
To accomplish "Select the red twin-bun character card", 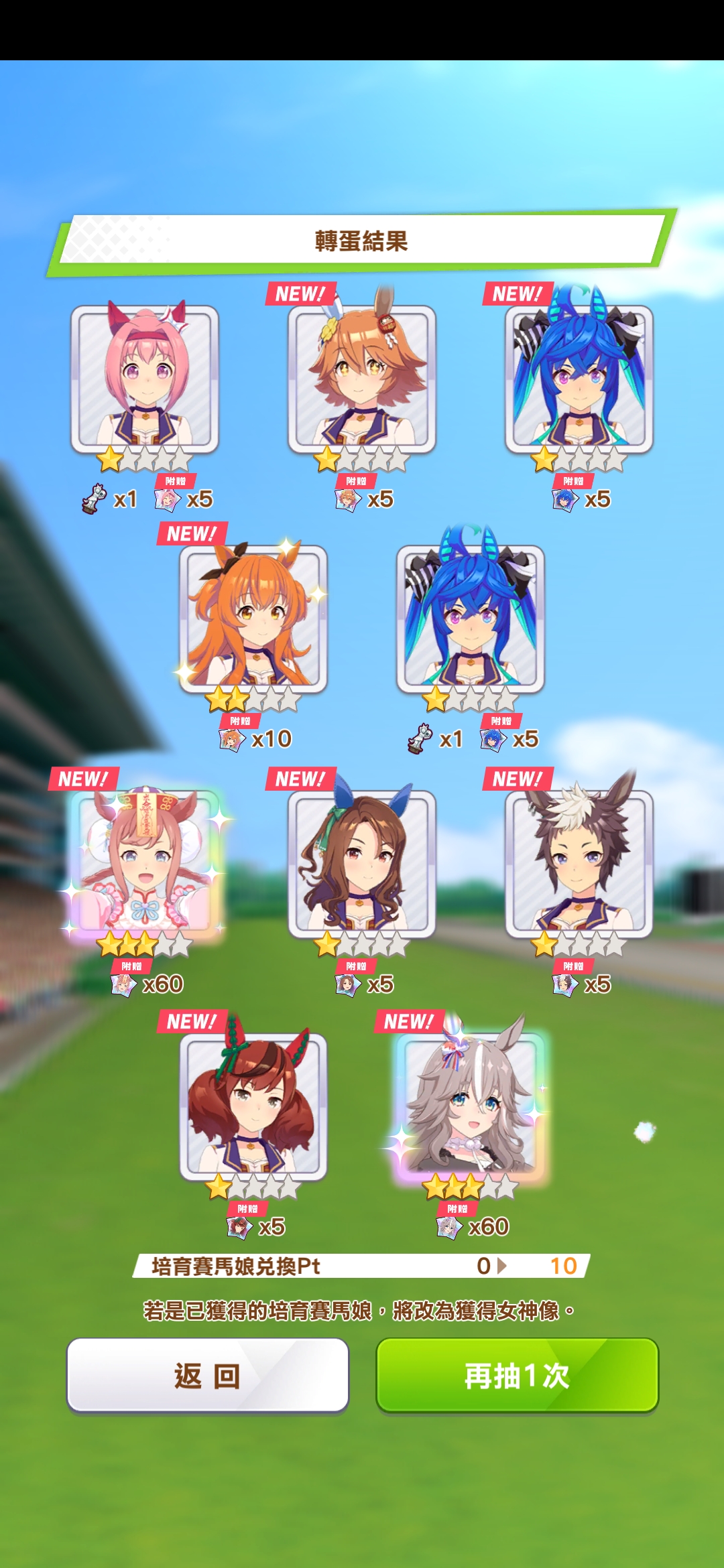I will tap(253, 1106).
